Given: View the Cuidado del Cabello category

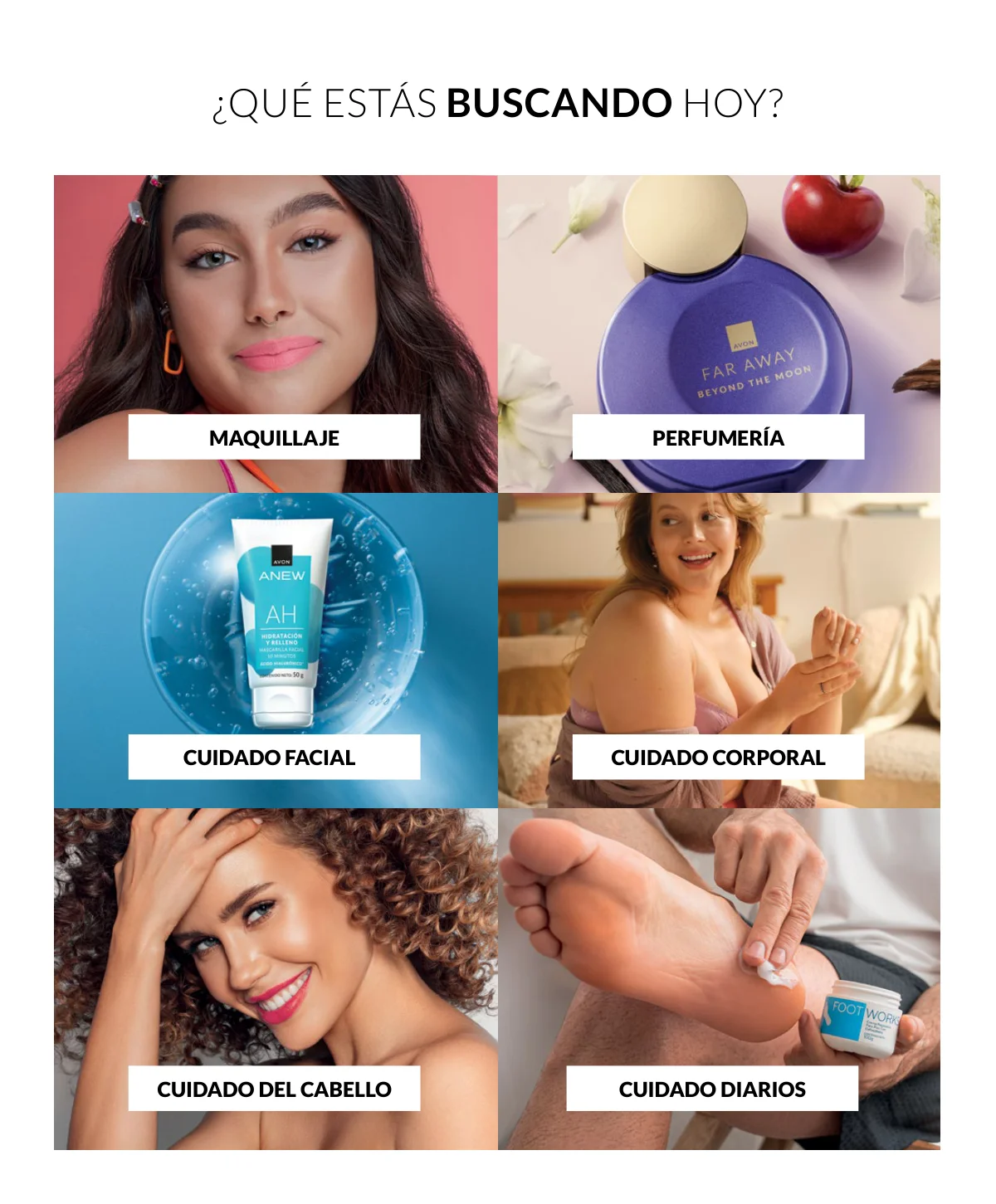Looking at the screenshot, I should (274, 1089).
